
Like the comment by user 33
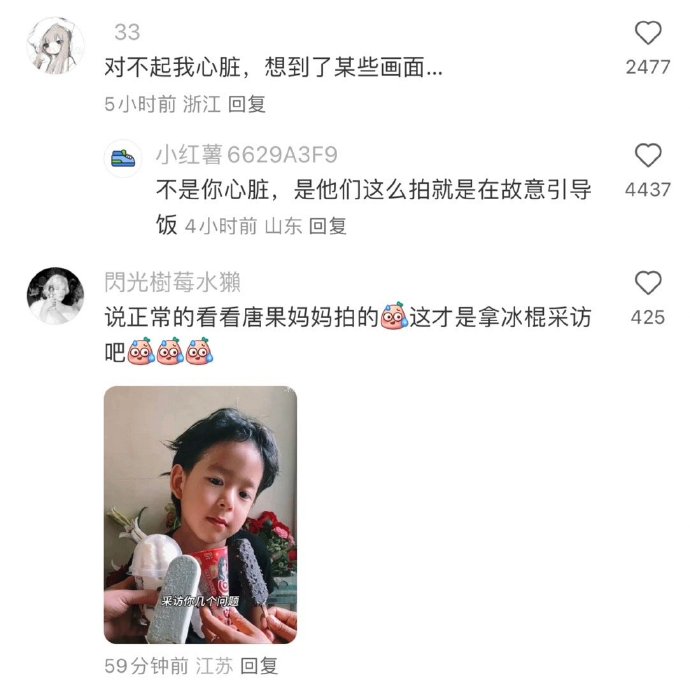click(648, 33)
